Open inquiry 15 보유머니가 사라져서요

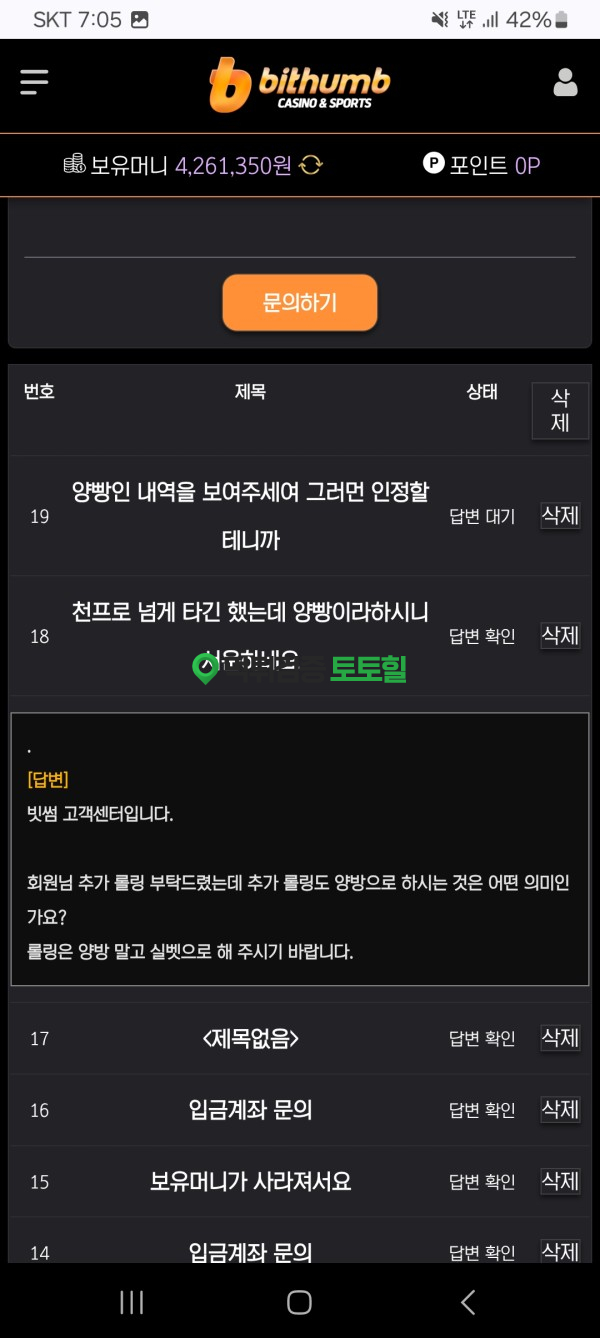[x=250, y=1182]
